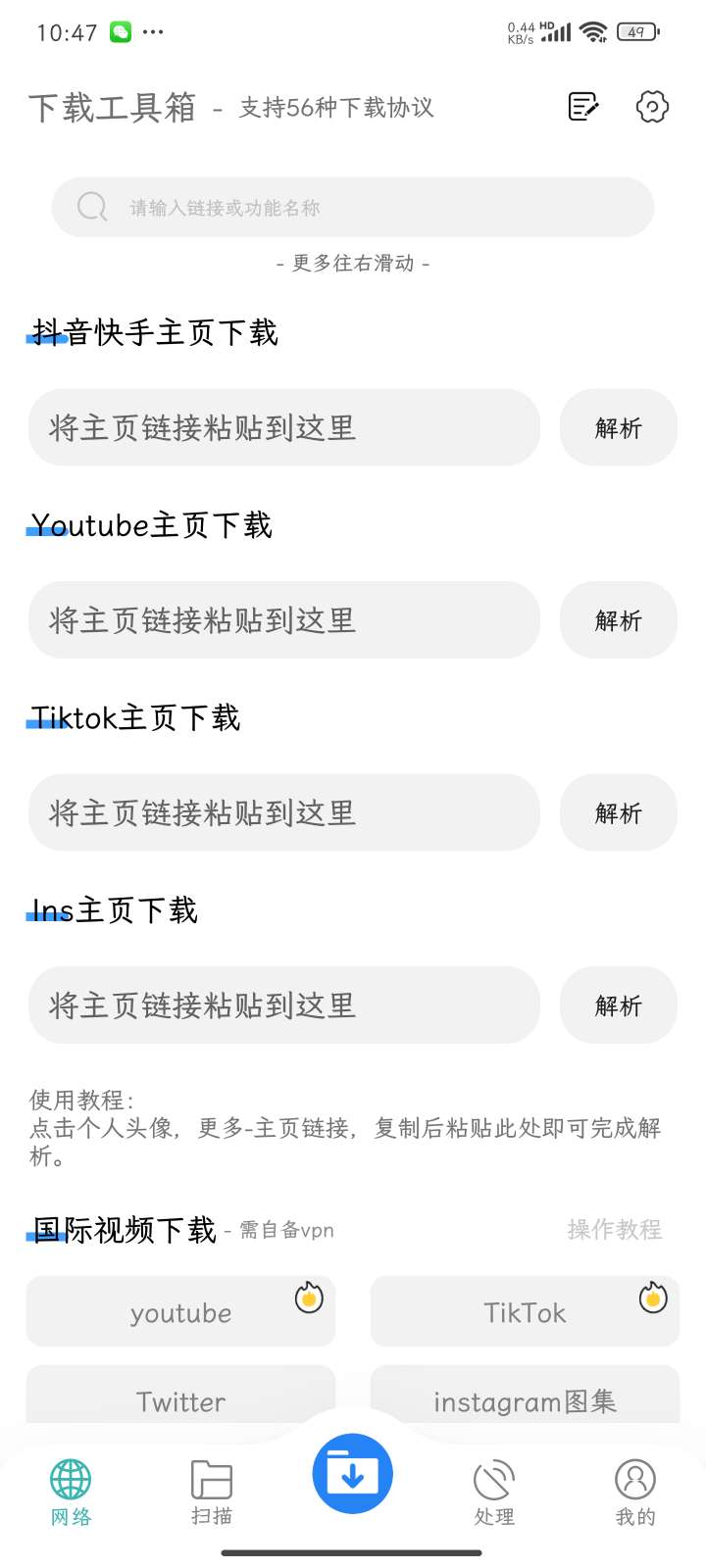Focus the Tiktok主页下载 link field
This screenshot has width=706, height=1568.
point(284,812)
